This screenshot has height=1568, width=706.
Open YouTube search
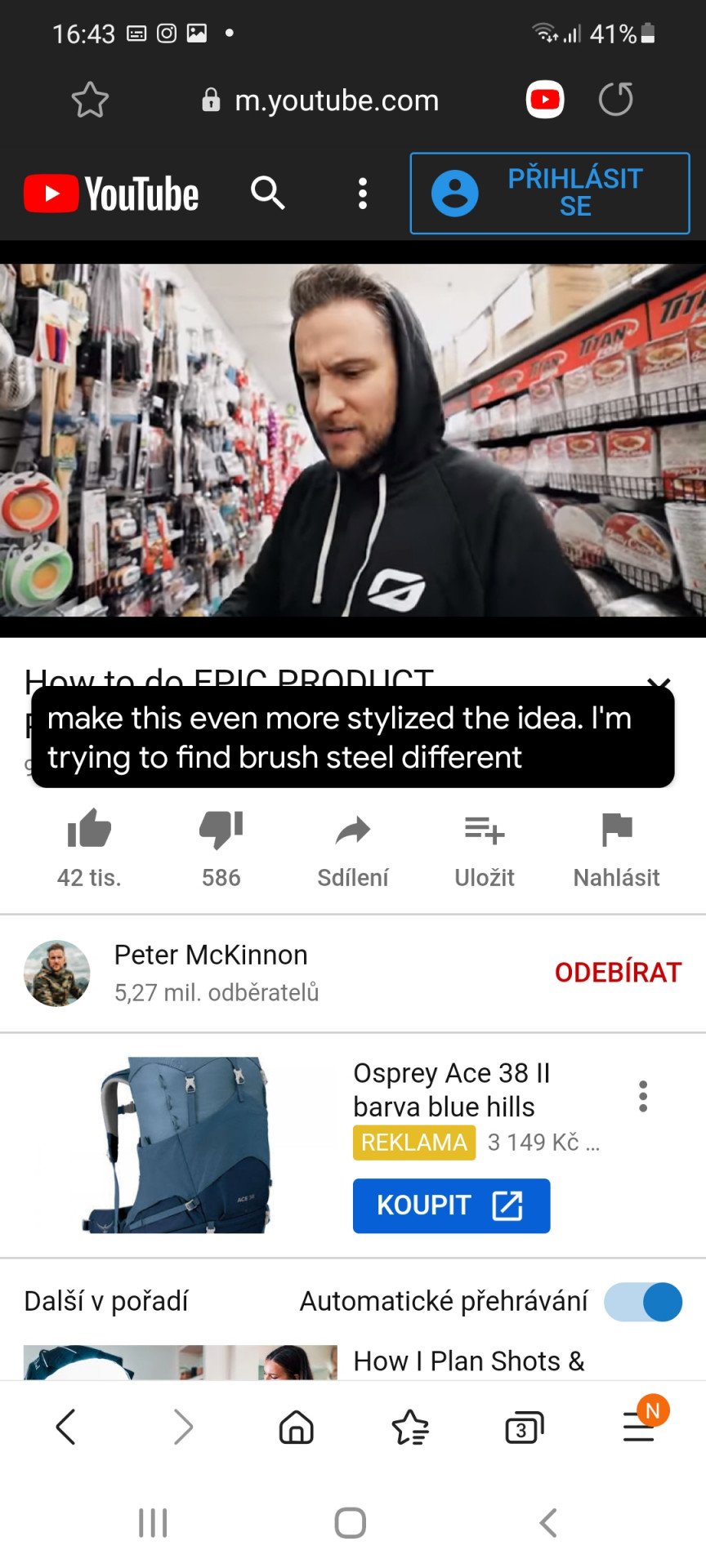(268, 194)
